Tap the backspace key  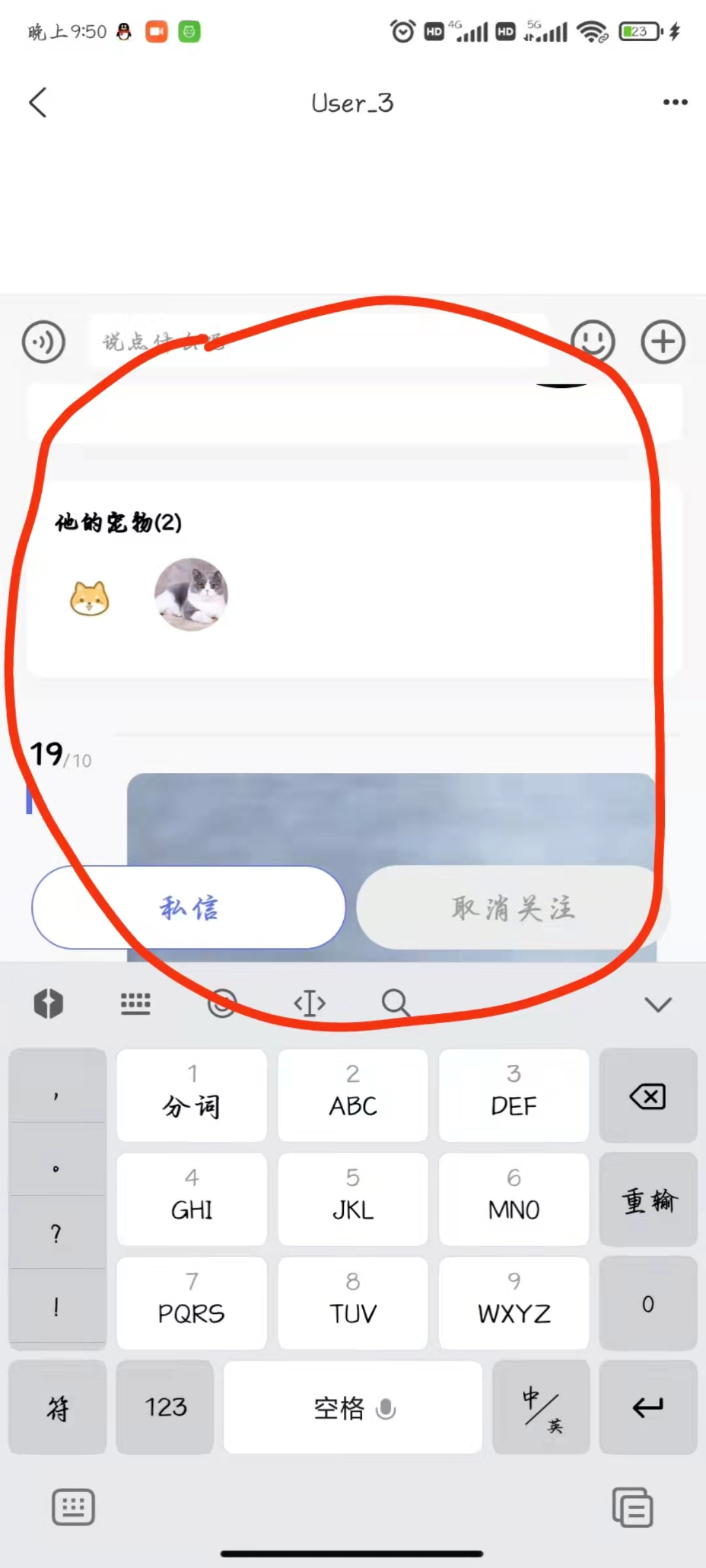coord(648,1096)
